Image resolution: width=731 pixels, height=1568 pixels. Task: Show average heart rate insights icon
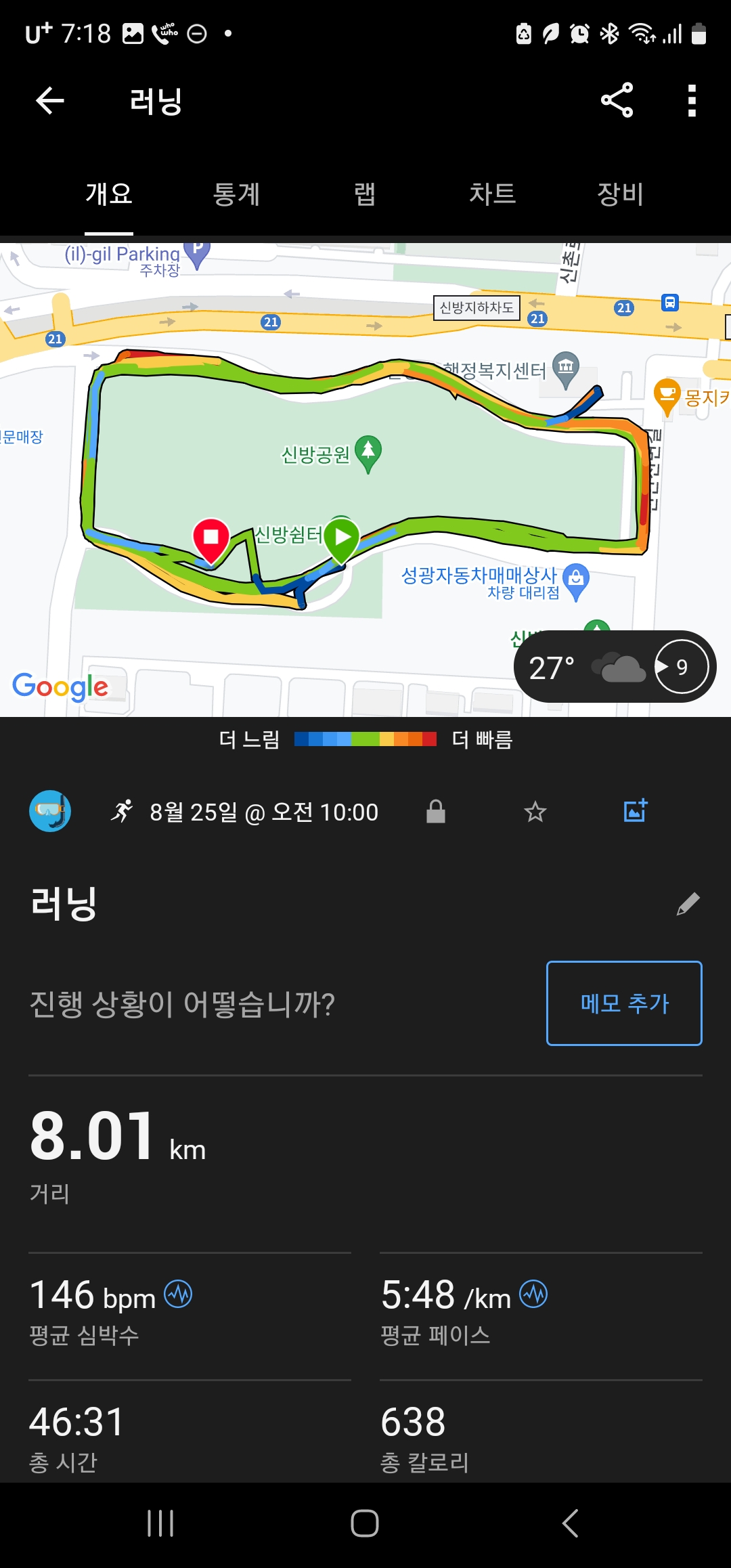[179, 1294]
